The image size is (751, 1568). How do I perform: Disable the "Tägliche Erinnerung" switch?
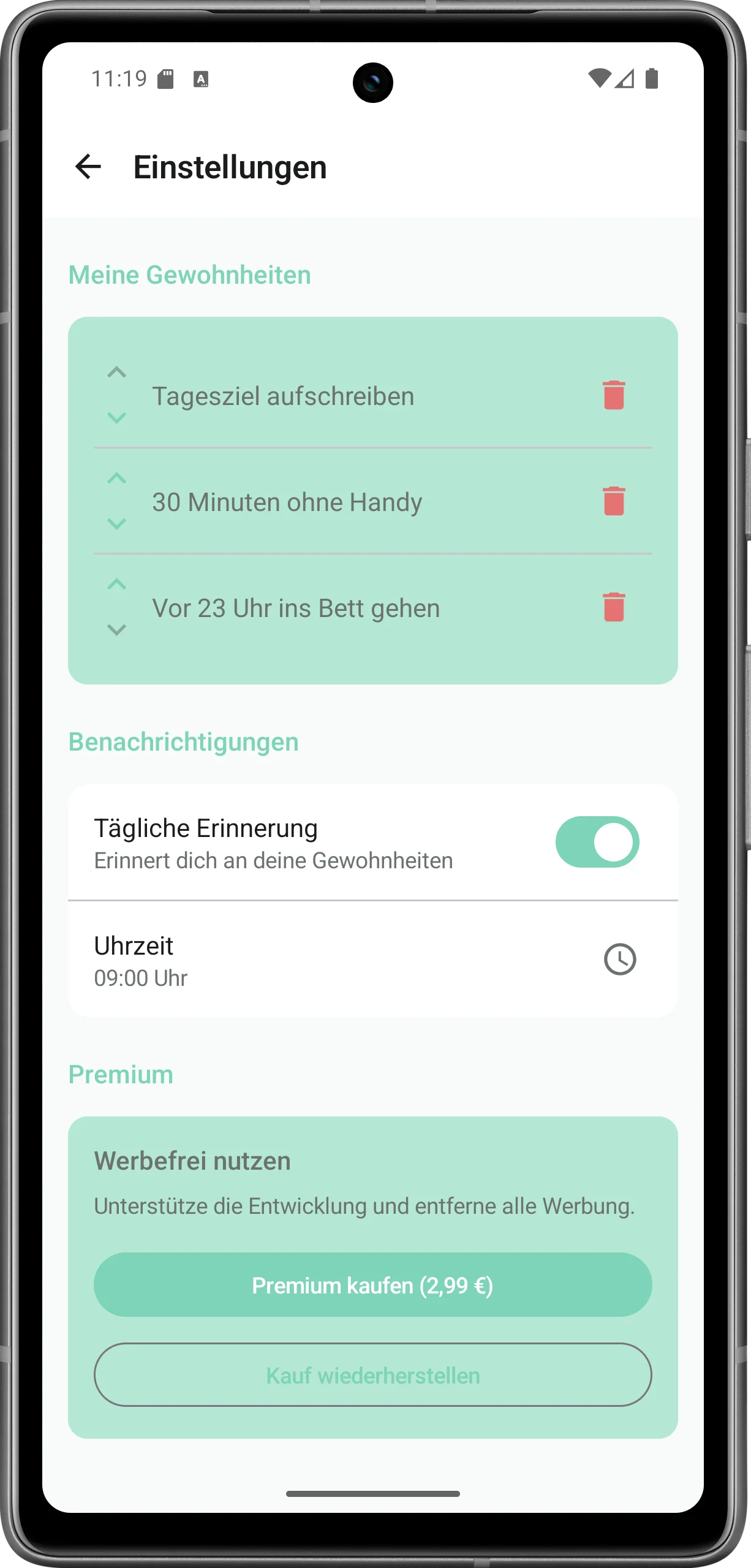coord(597,842)
